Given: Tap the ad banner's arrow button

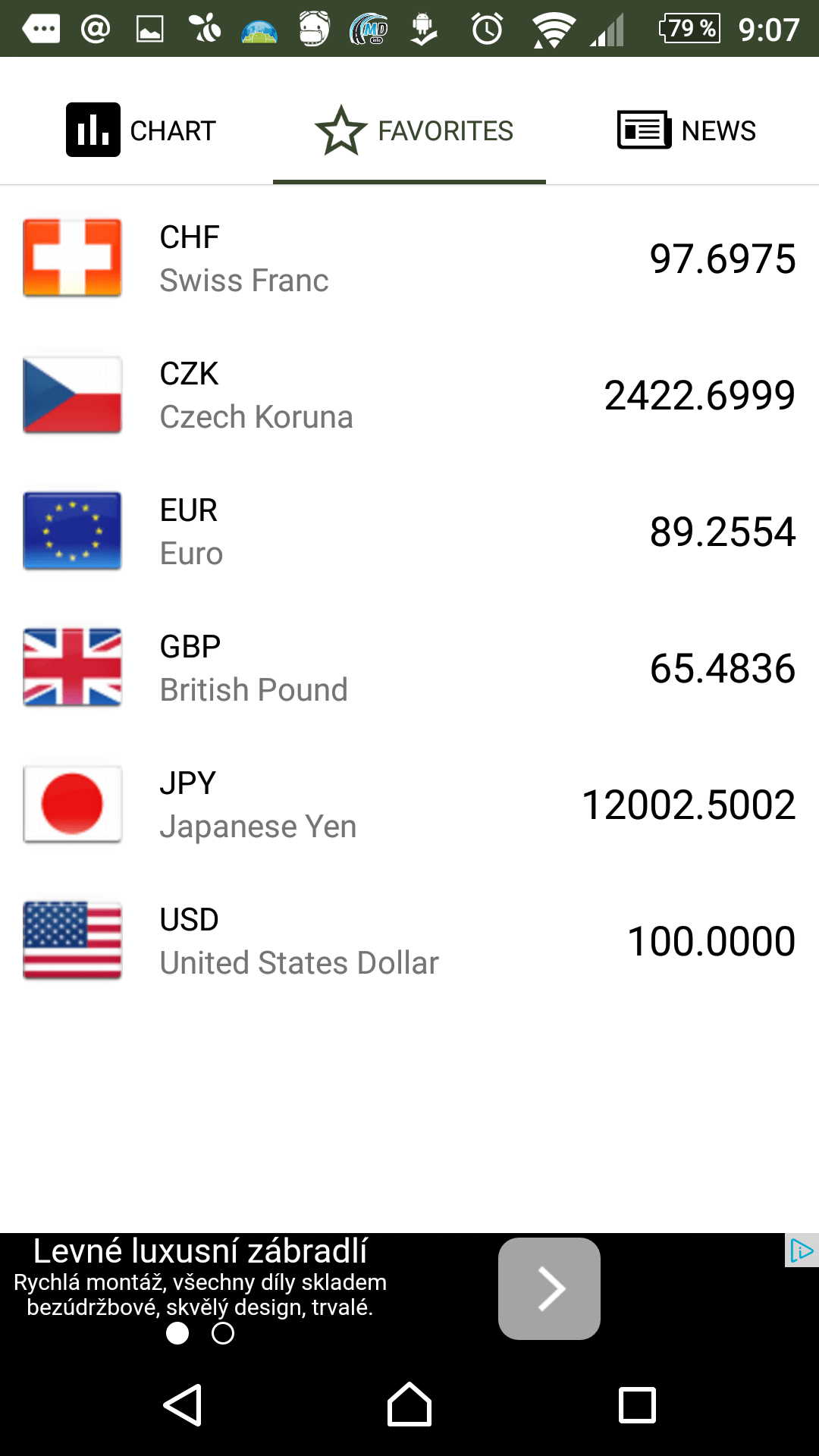Looking at the screenshot, I should [549, 1288].
